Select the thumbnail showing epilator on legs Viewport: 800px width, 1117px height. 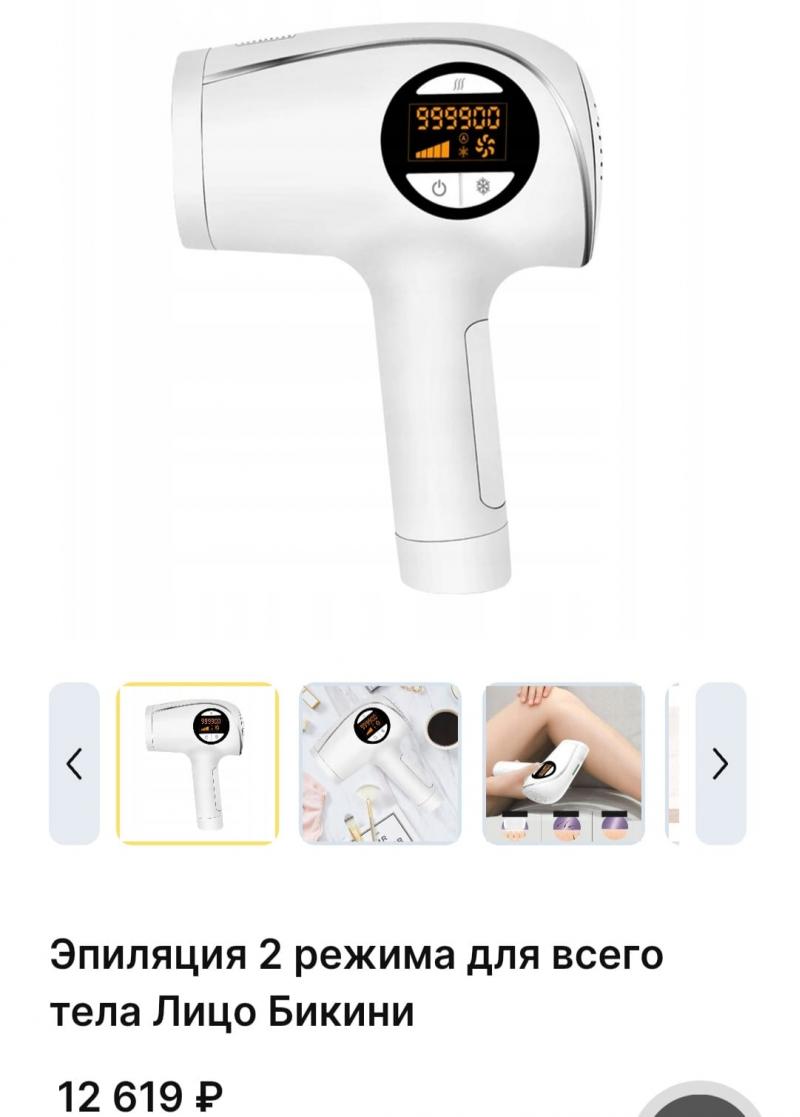click(x=564, y=764)
